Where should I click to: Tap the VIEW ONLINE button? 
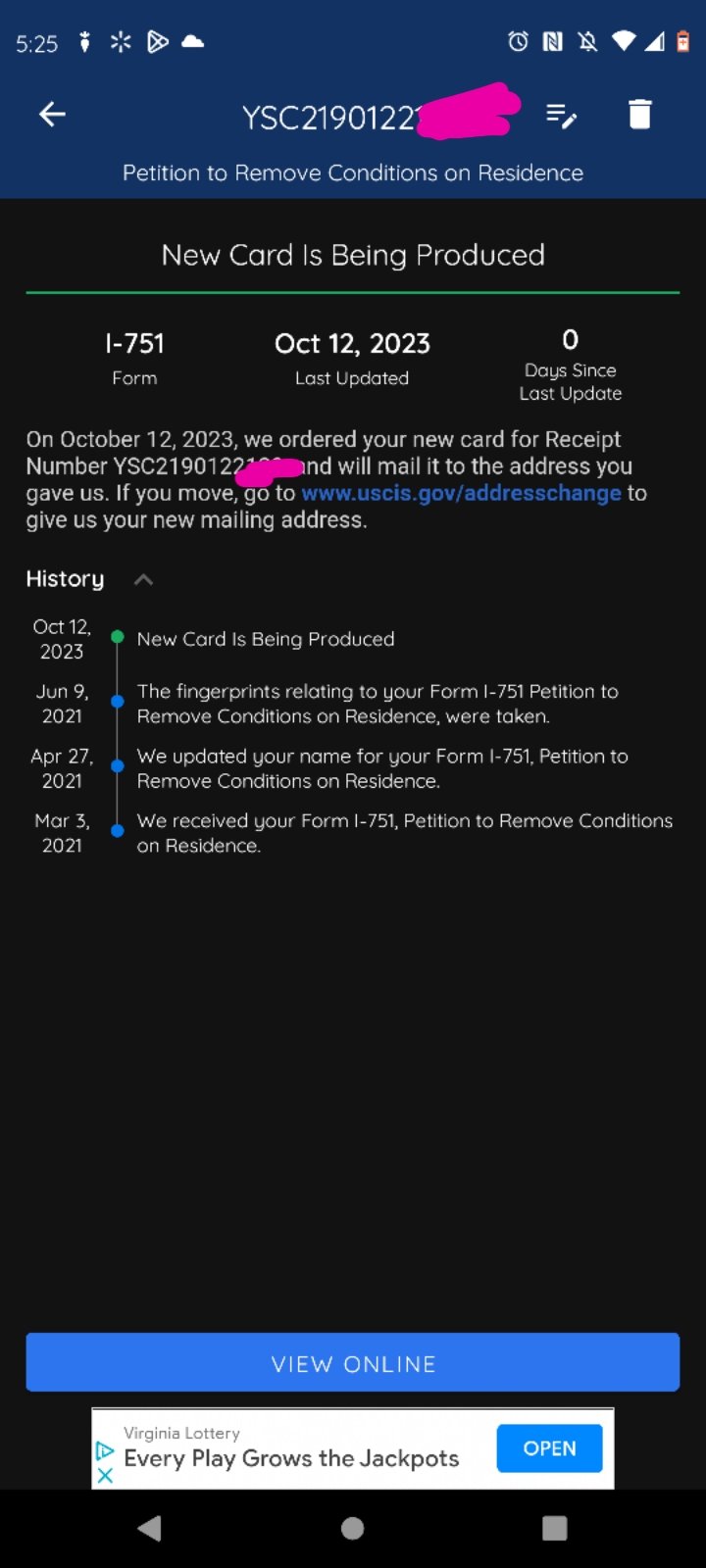(353, 1362)
